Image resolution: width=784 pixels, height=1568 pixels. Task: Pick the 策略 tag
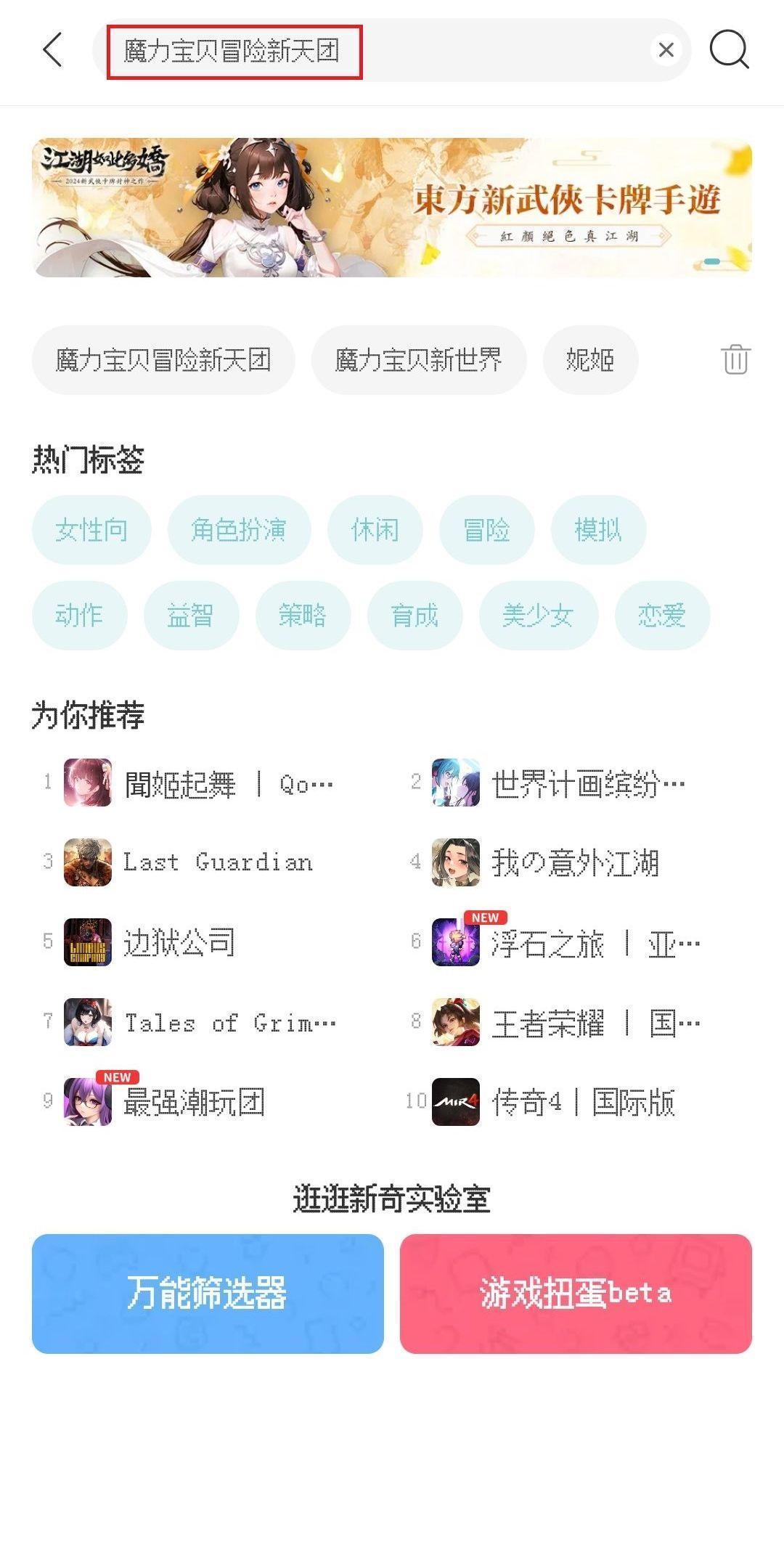(x=303, y=616)
